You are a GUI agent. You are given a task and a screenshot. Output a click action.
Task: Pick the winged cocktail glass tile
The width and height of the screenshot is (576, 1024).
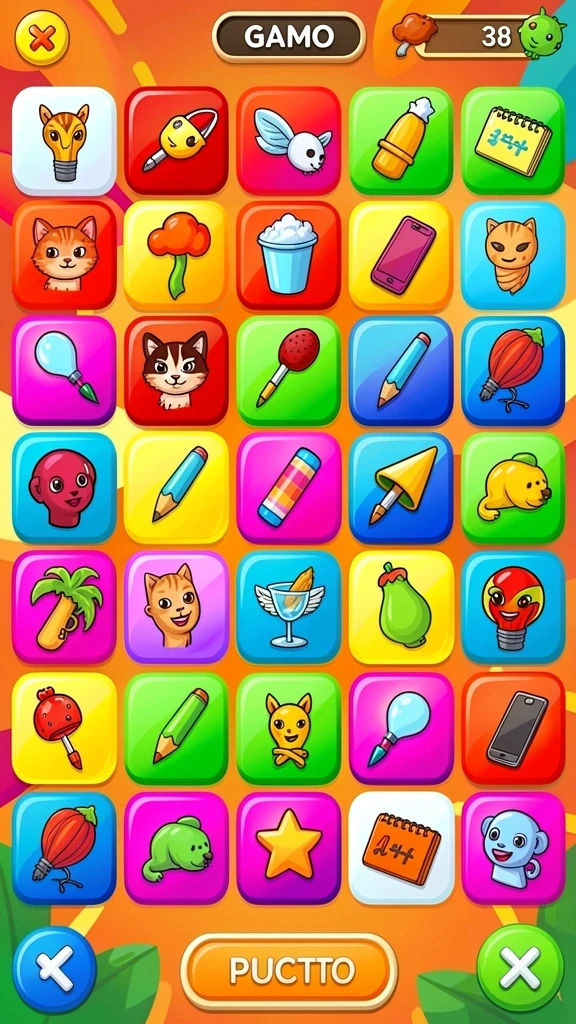point(289,607)
